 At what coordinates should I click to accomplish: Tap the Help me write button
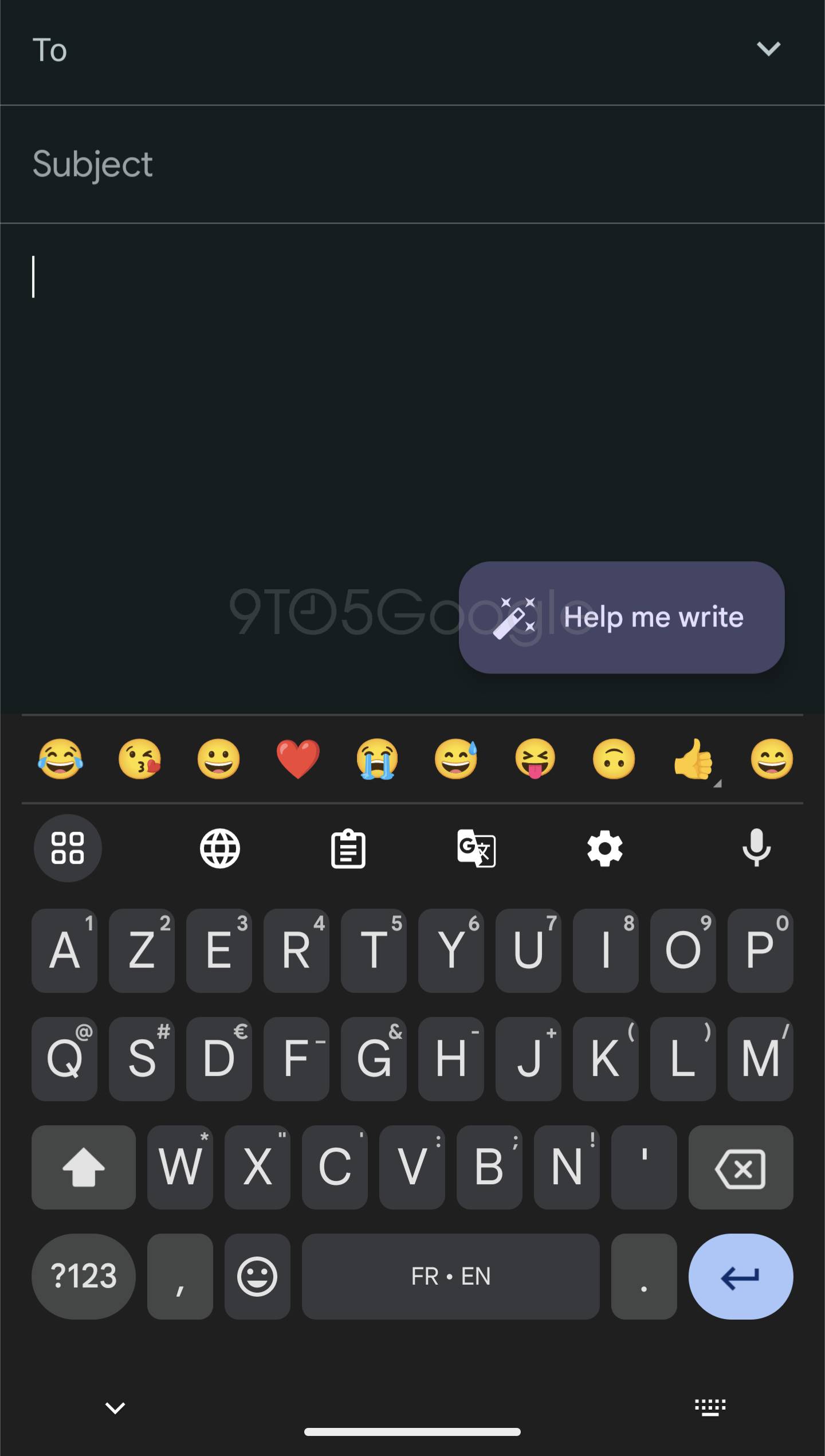coord(621,617)
